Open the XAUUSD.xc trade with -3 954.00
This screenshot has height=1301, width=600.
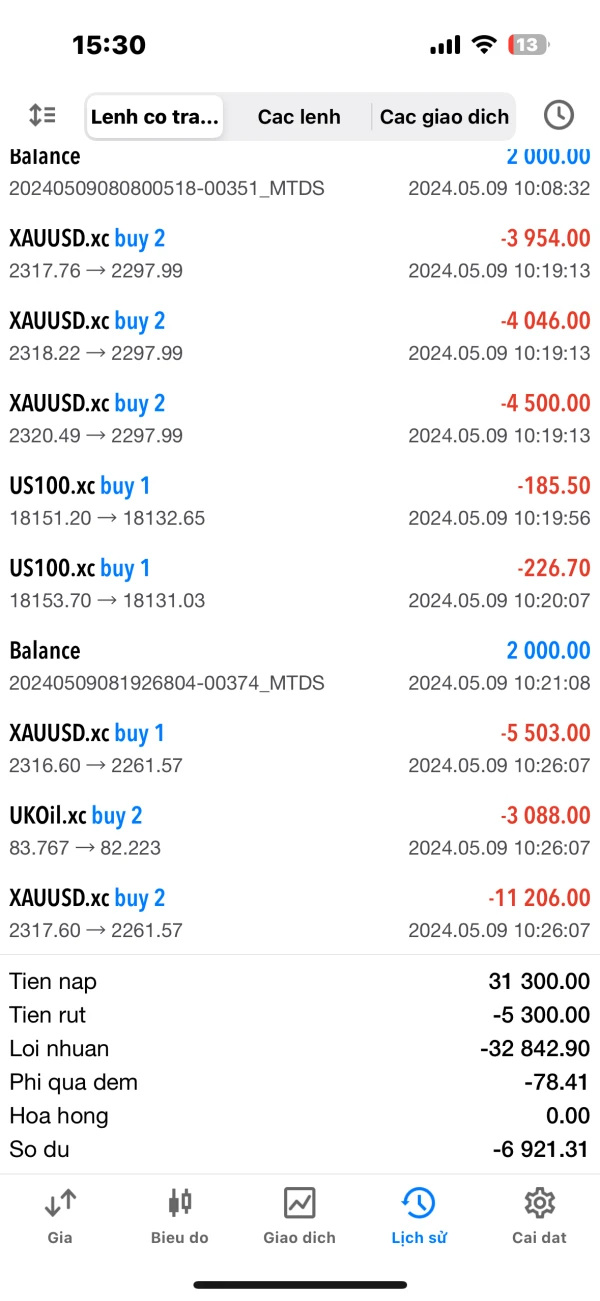click(x=300, y=253)
